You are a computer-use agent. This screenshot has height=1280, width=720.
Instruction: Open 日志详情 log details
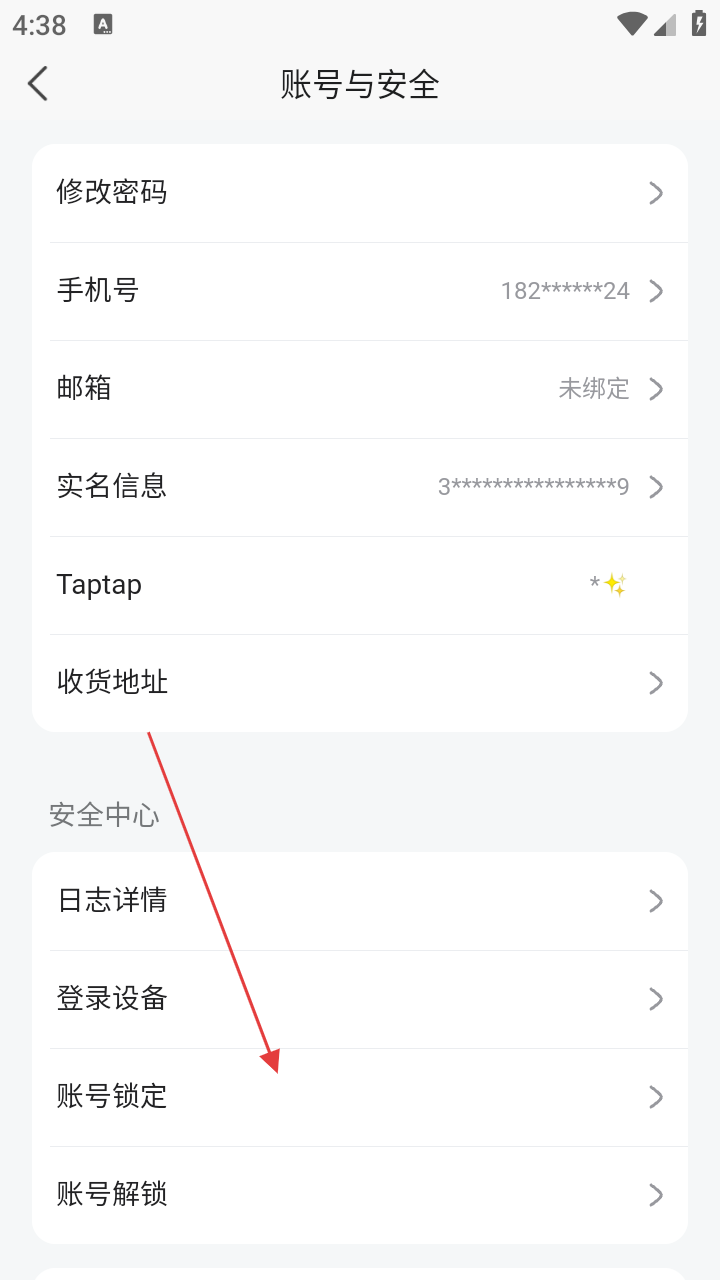click(360, 901)
